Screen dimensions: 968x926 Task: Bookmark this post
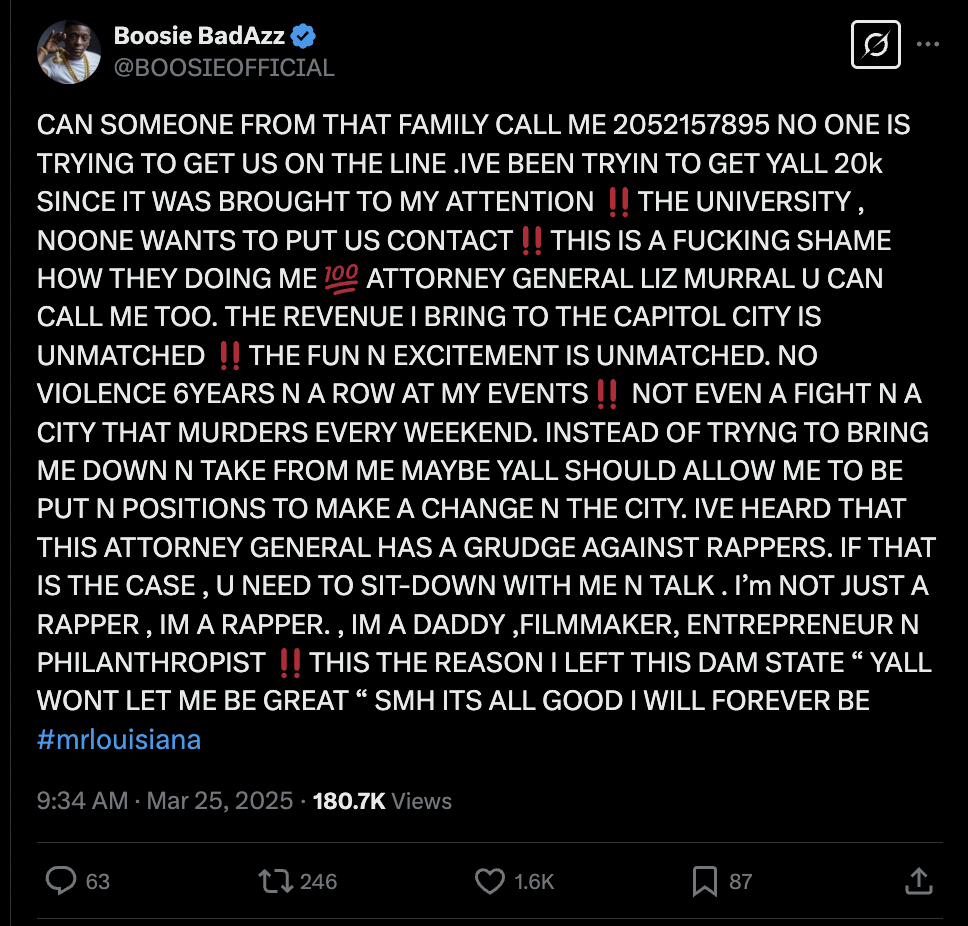[705, 881]
